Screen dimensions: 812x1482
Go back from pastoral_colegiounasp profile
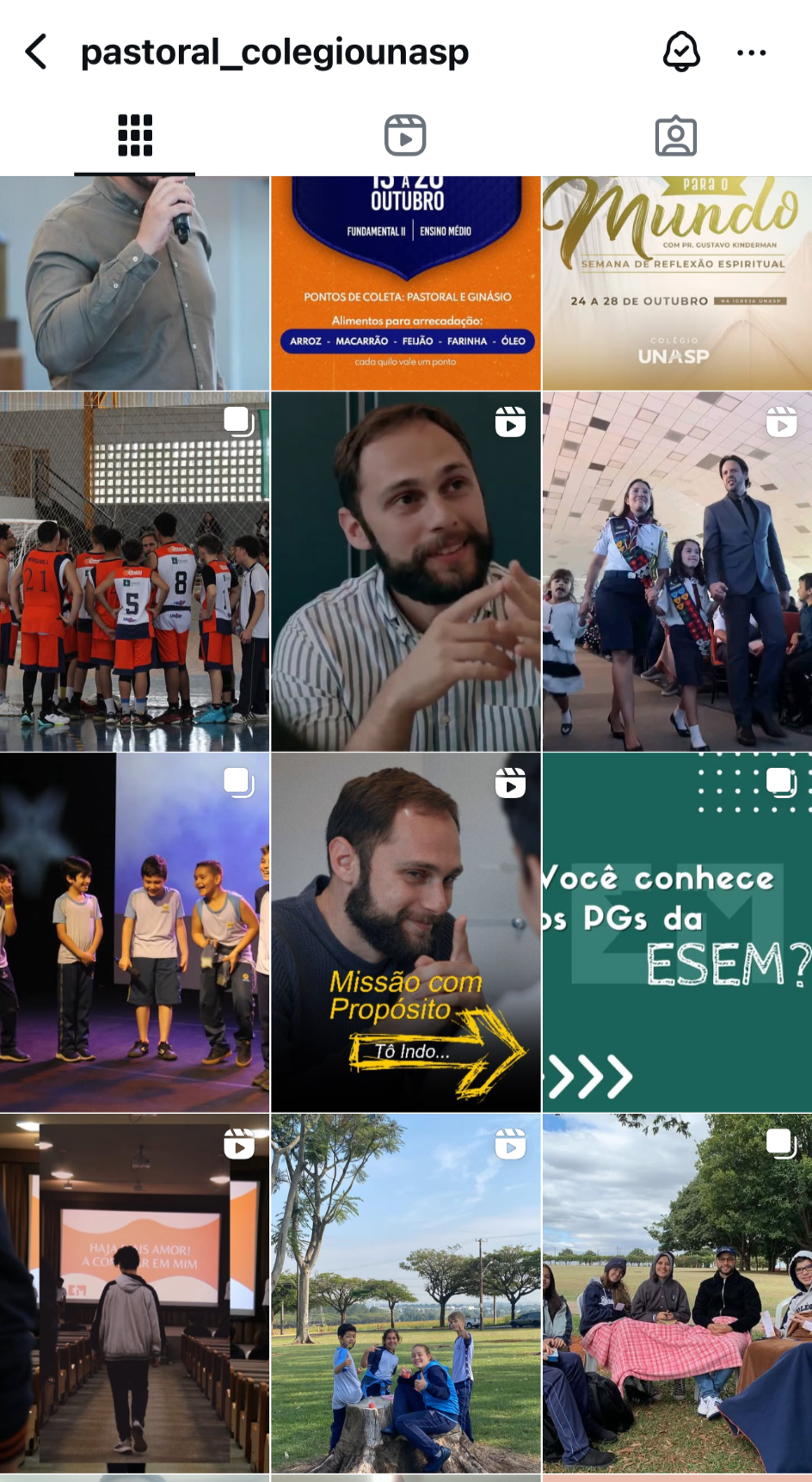pyautogui.click(x=36, y=52)
